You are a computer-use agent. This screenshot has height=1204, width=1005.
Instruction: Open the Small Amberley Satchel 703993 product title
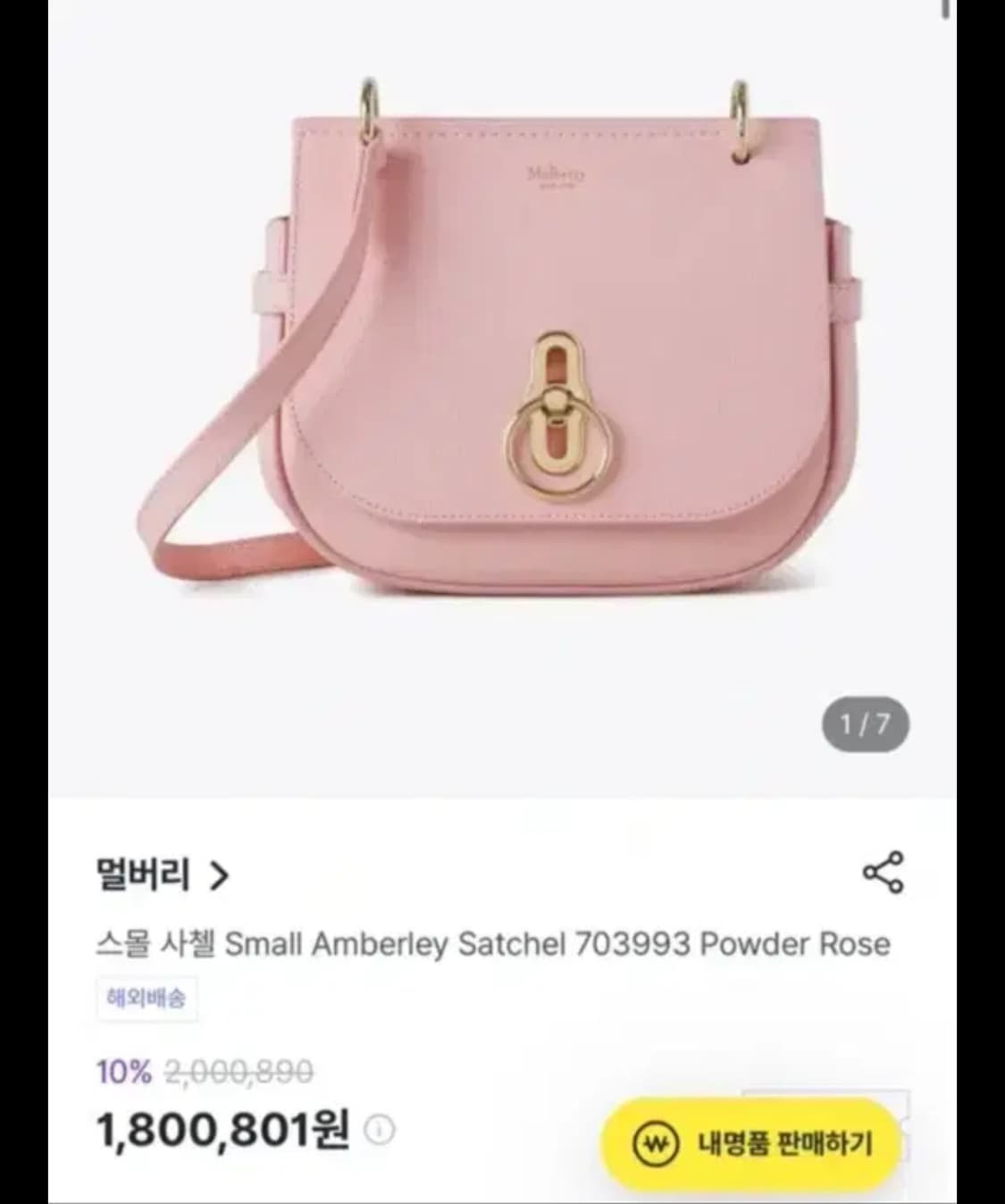496,944
